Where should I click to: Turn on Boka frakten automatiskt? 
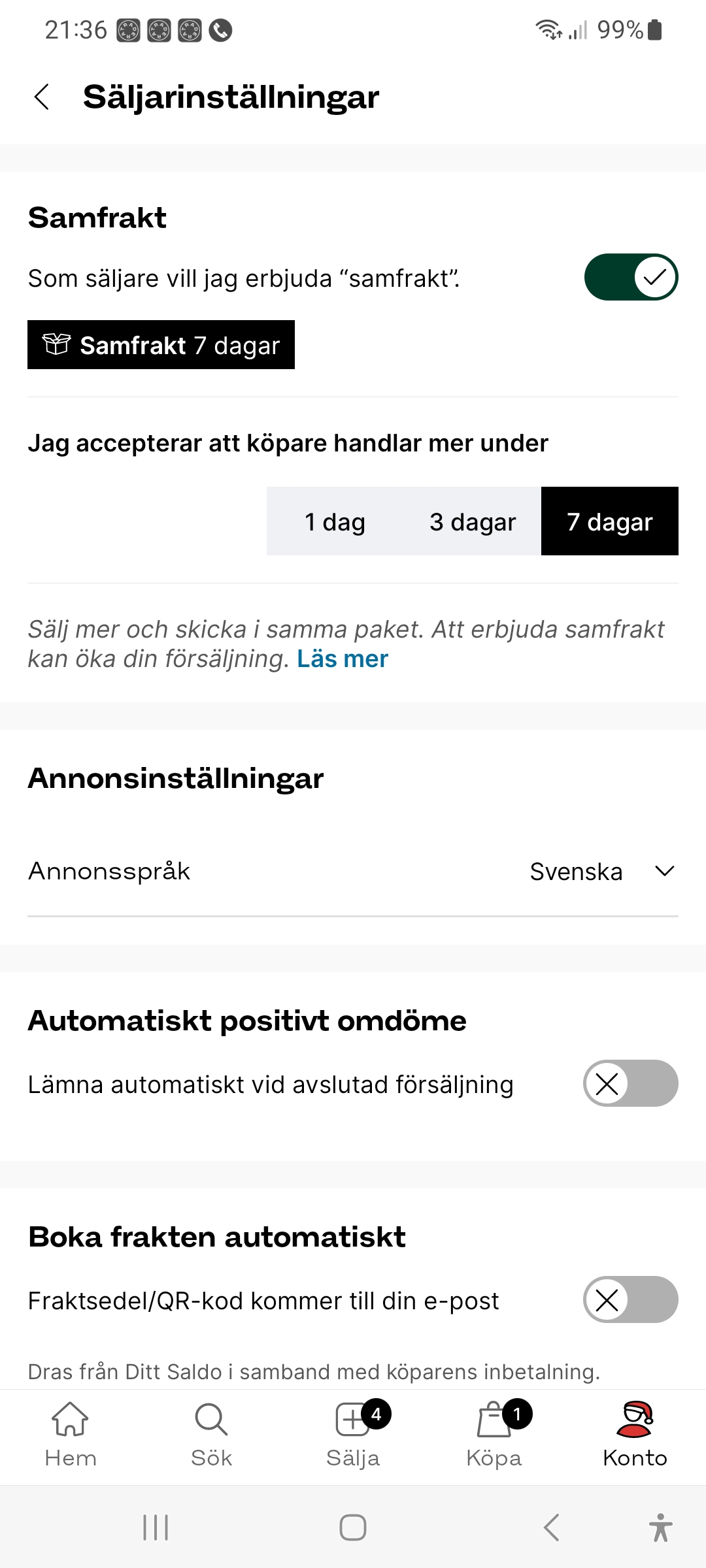point(630,1299)
